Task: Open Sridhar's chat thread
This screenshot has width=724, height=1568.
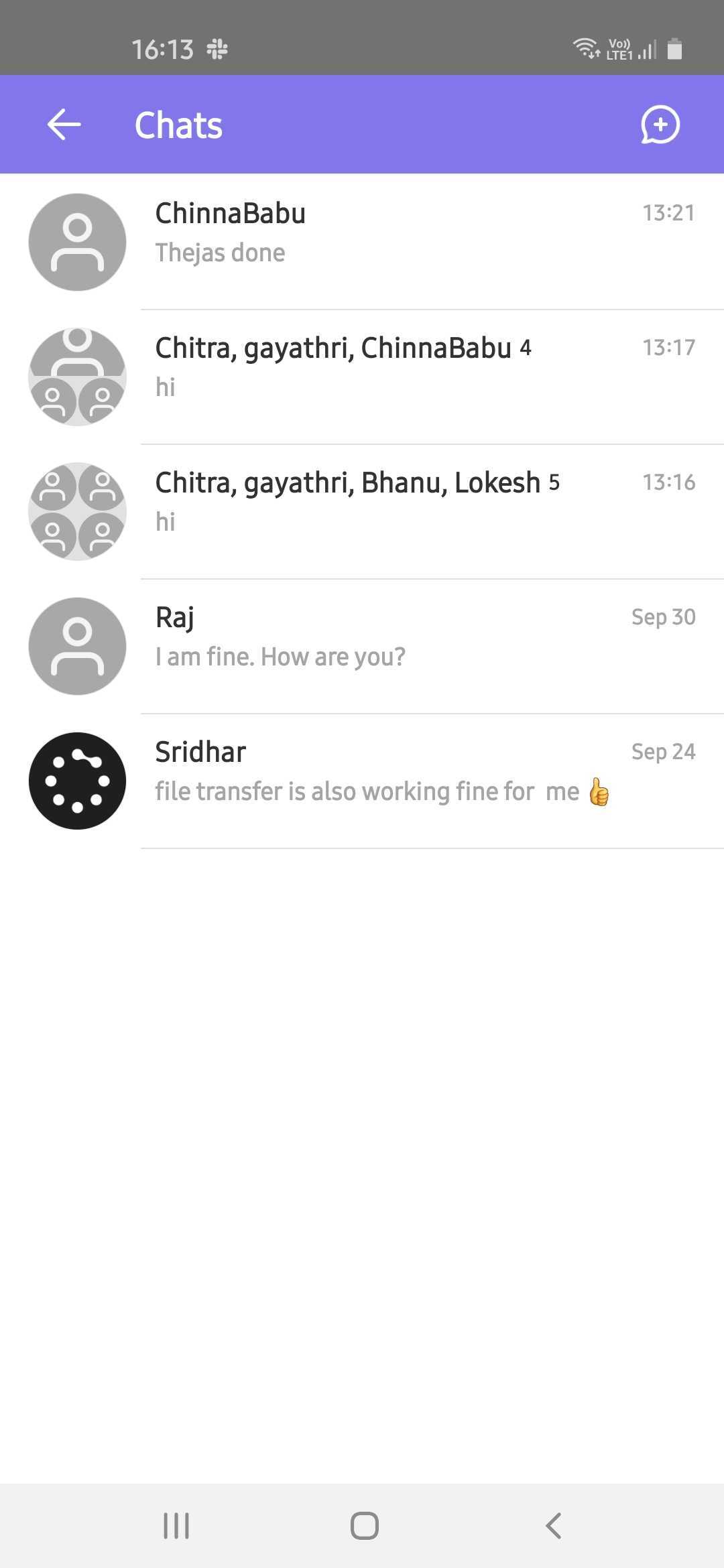Action: click(x=362, y=781)
